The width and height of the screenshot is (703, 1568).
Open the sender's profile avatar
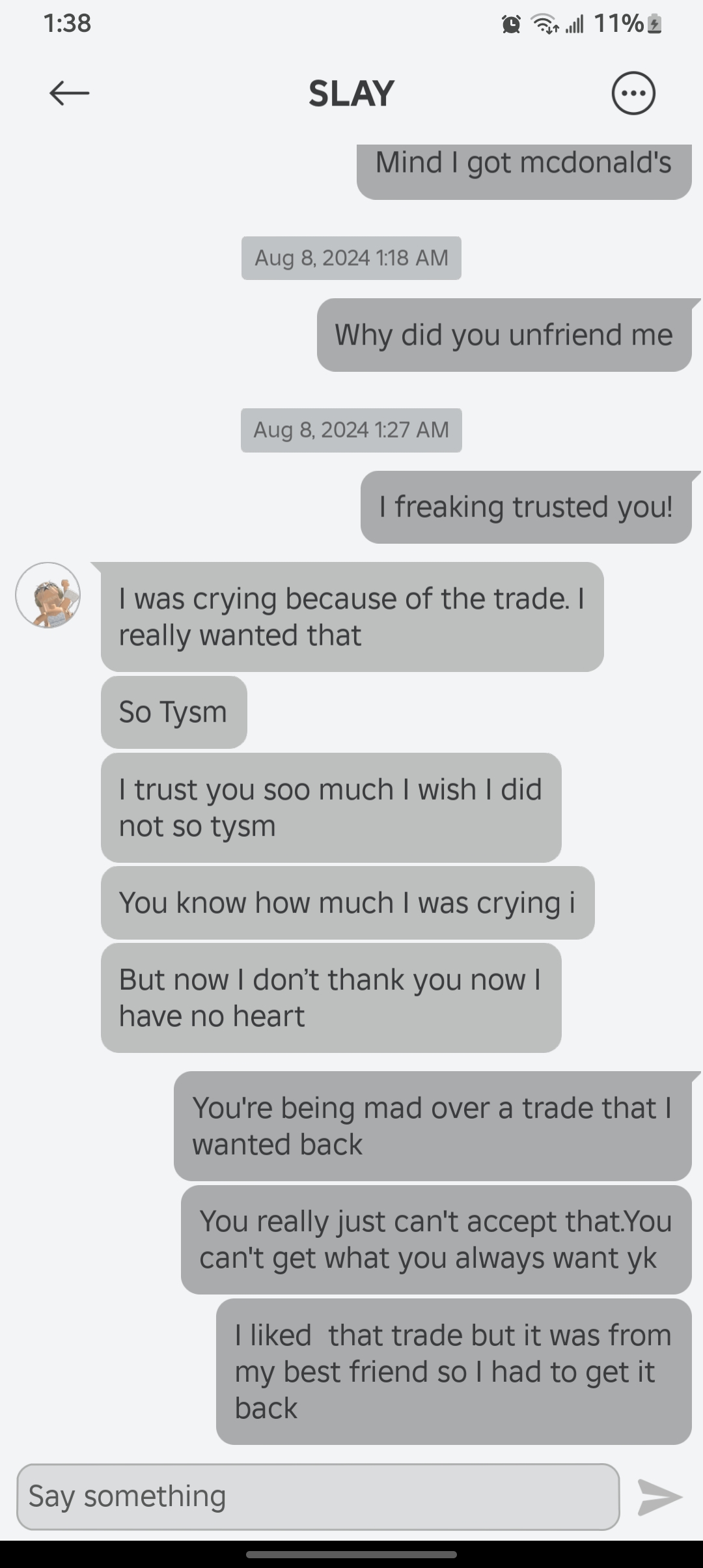coord(48,595)
